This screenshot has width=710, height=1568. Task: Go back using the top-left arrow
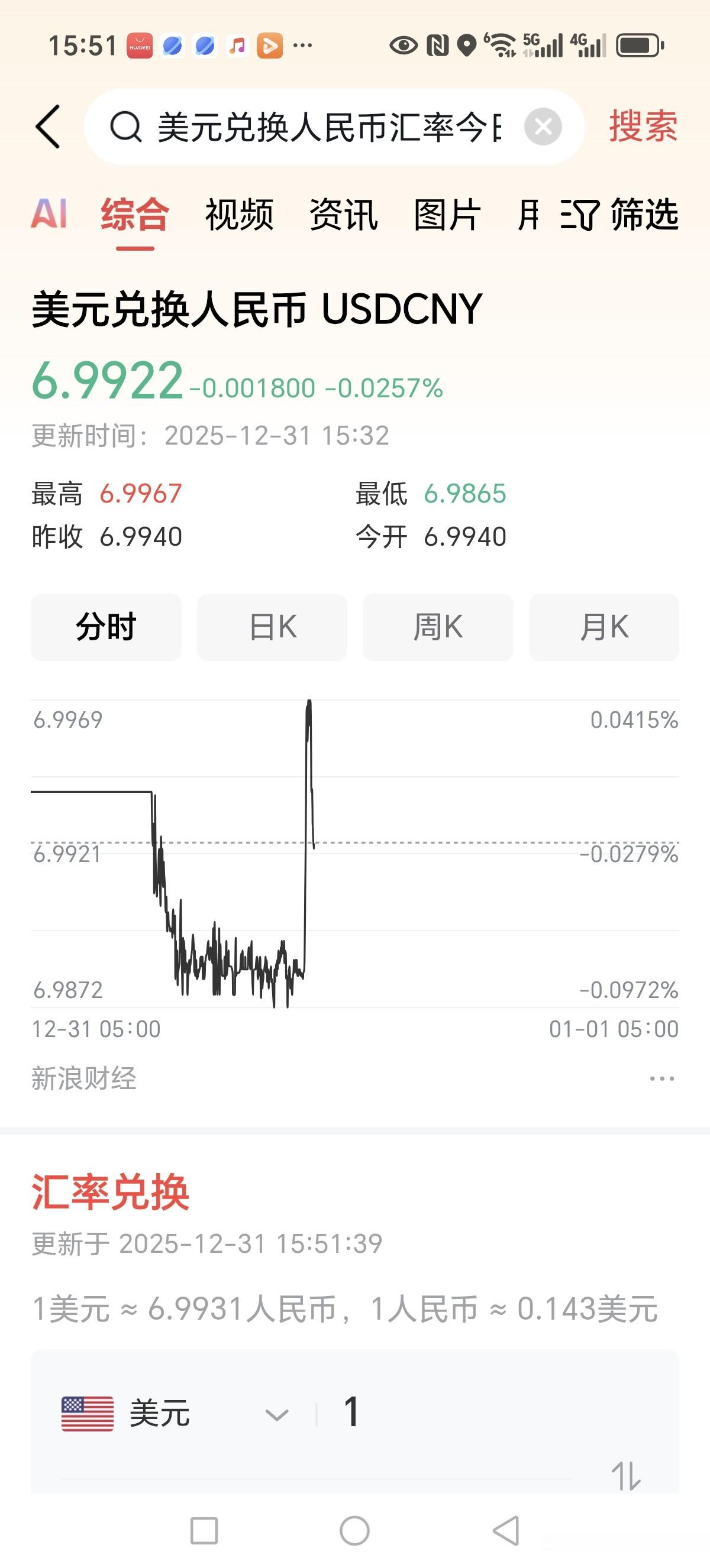tap(49, 127)
